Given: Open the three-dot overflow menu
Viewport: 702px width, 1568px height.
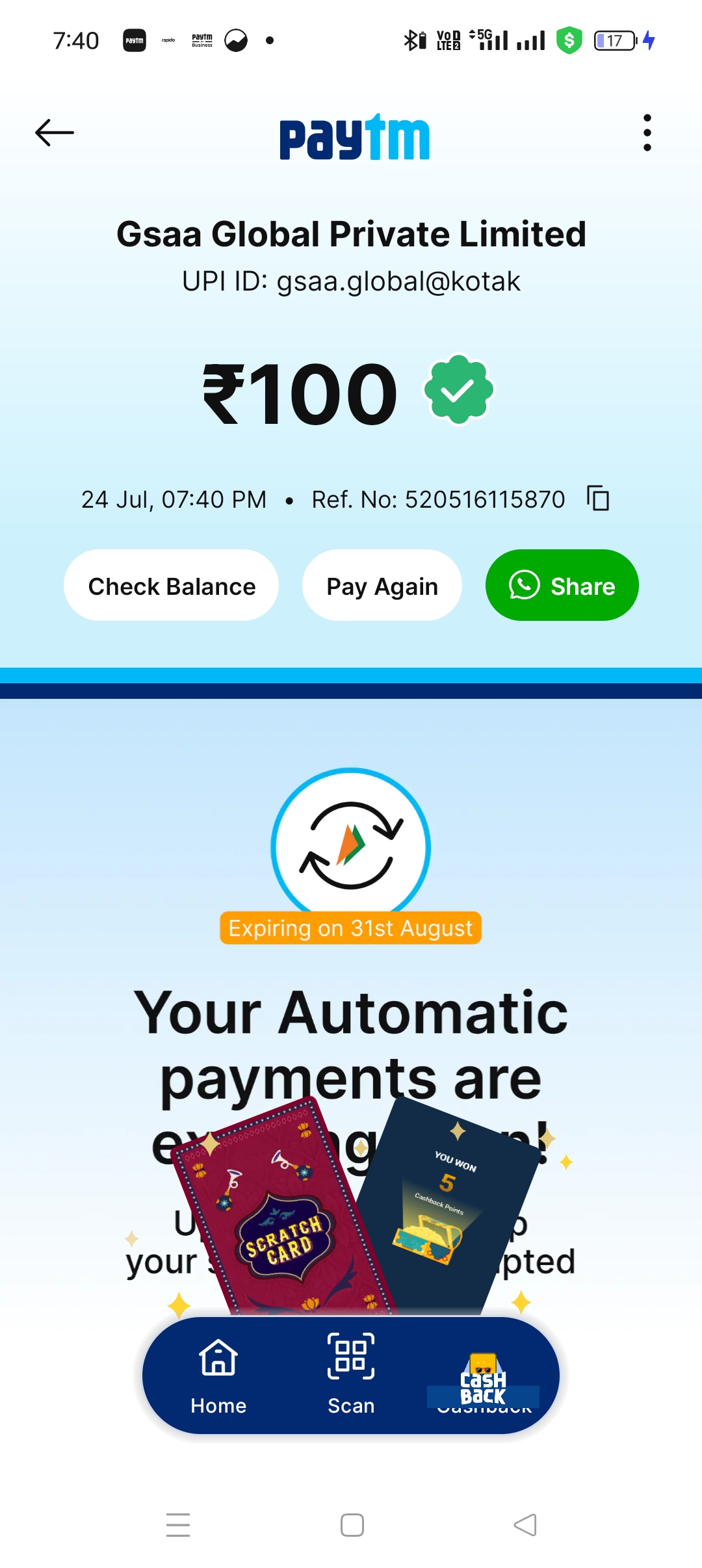Looking at the screenshot, I should tap(647, 133).
